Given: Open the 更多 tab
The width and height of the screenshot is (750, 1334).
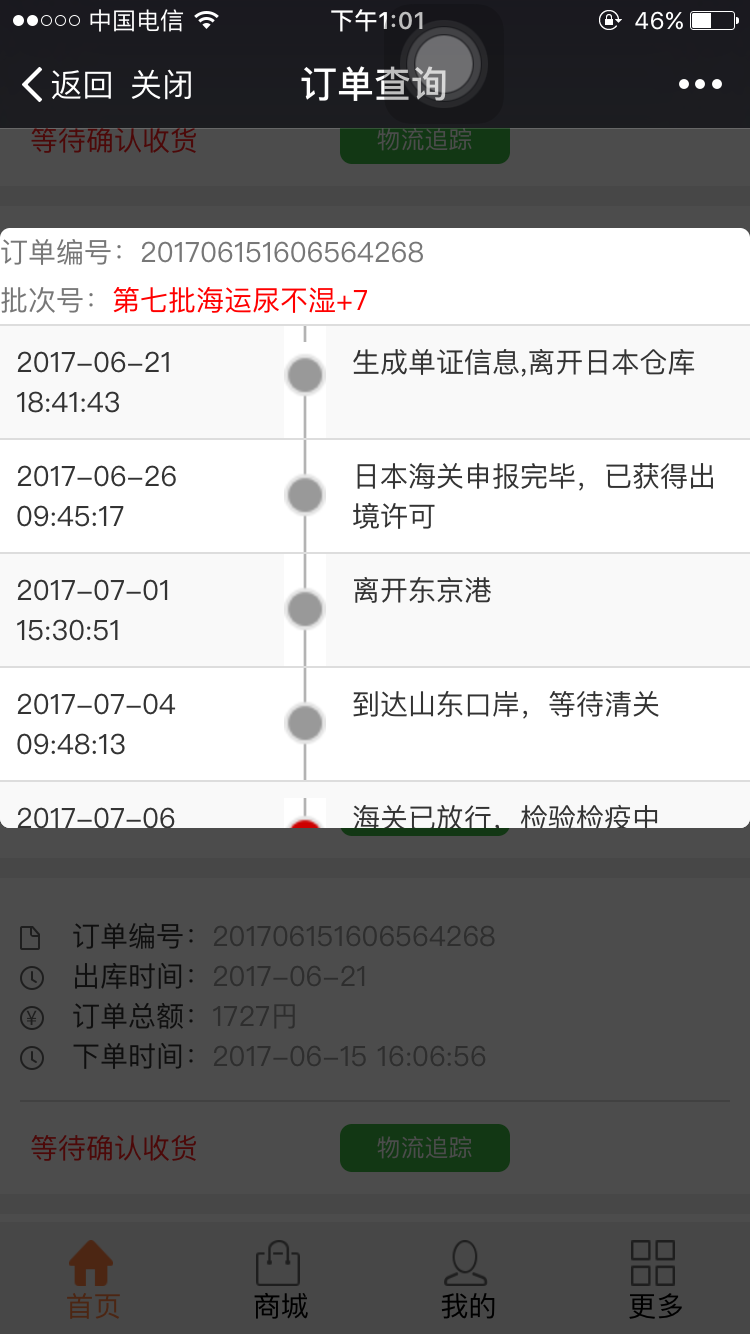Looking at the screenshot, I should pos(654,1279).
